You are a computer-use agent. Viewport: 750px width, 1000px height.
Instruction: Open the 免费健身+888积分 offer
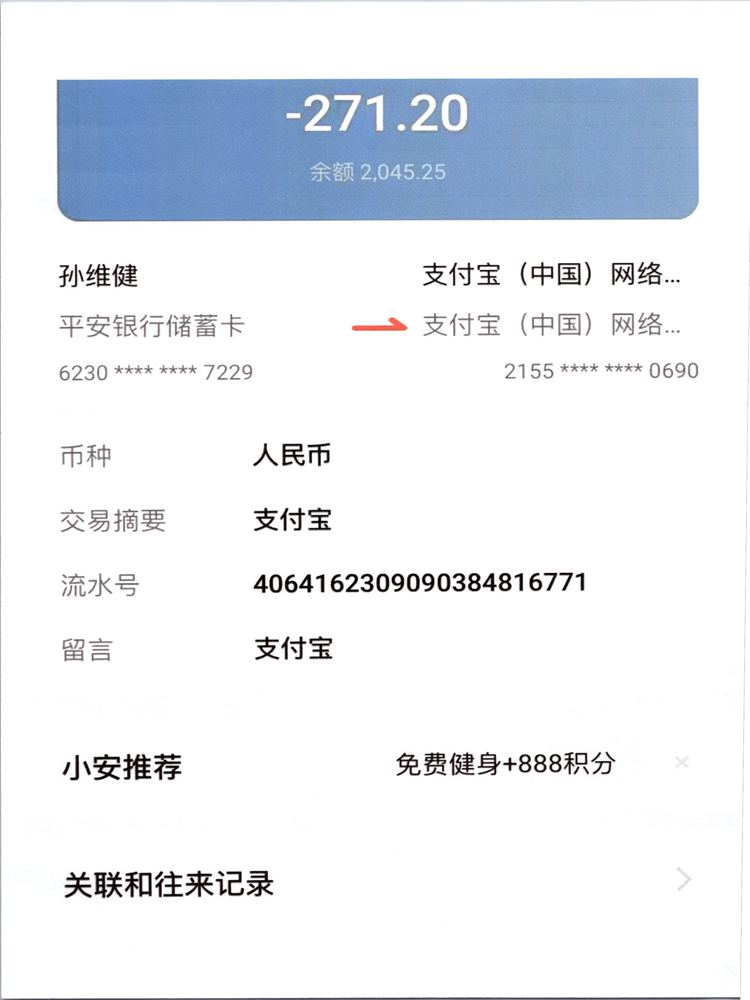504,765
